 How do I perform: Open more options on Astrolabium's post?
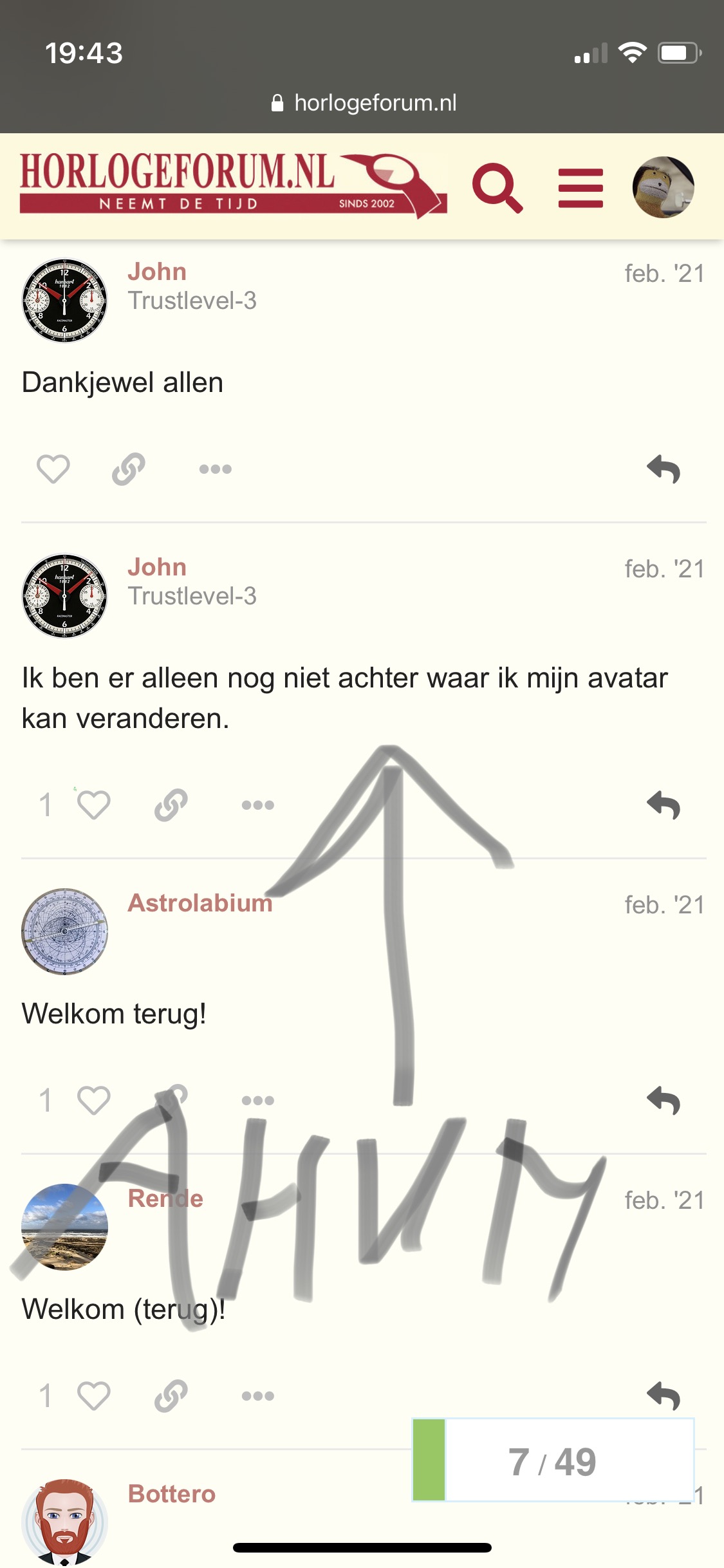(x=257, y=1101)
